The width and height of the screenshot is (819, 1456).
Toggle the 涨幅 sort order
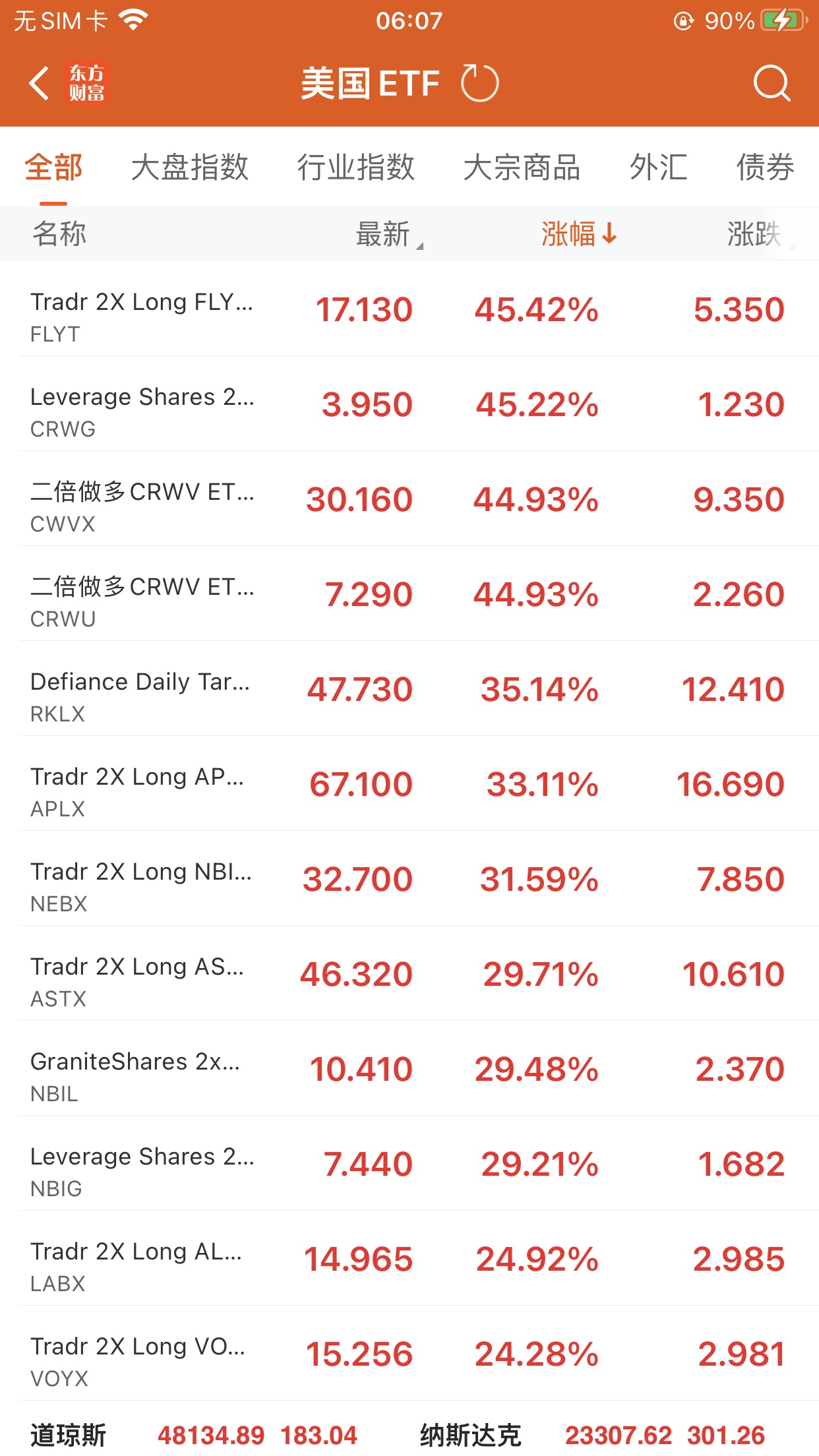click(x=578, y=234)
